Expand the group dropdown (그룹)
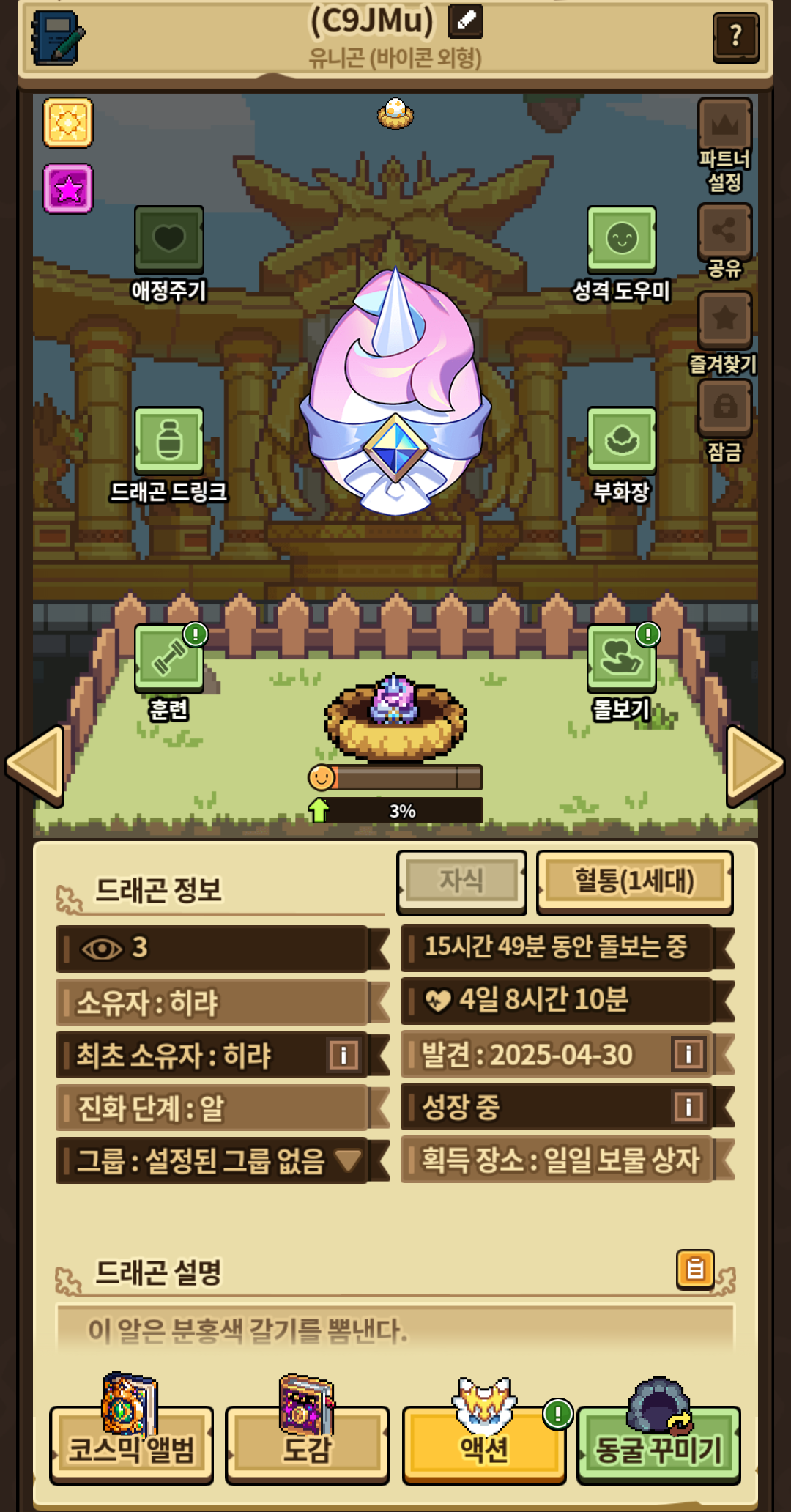 347,1160
